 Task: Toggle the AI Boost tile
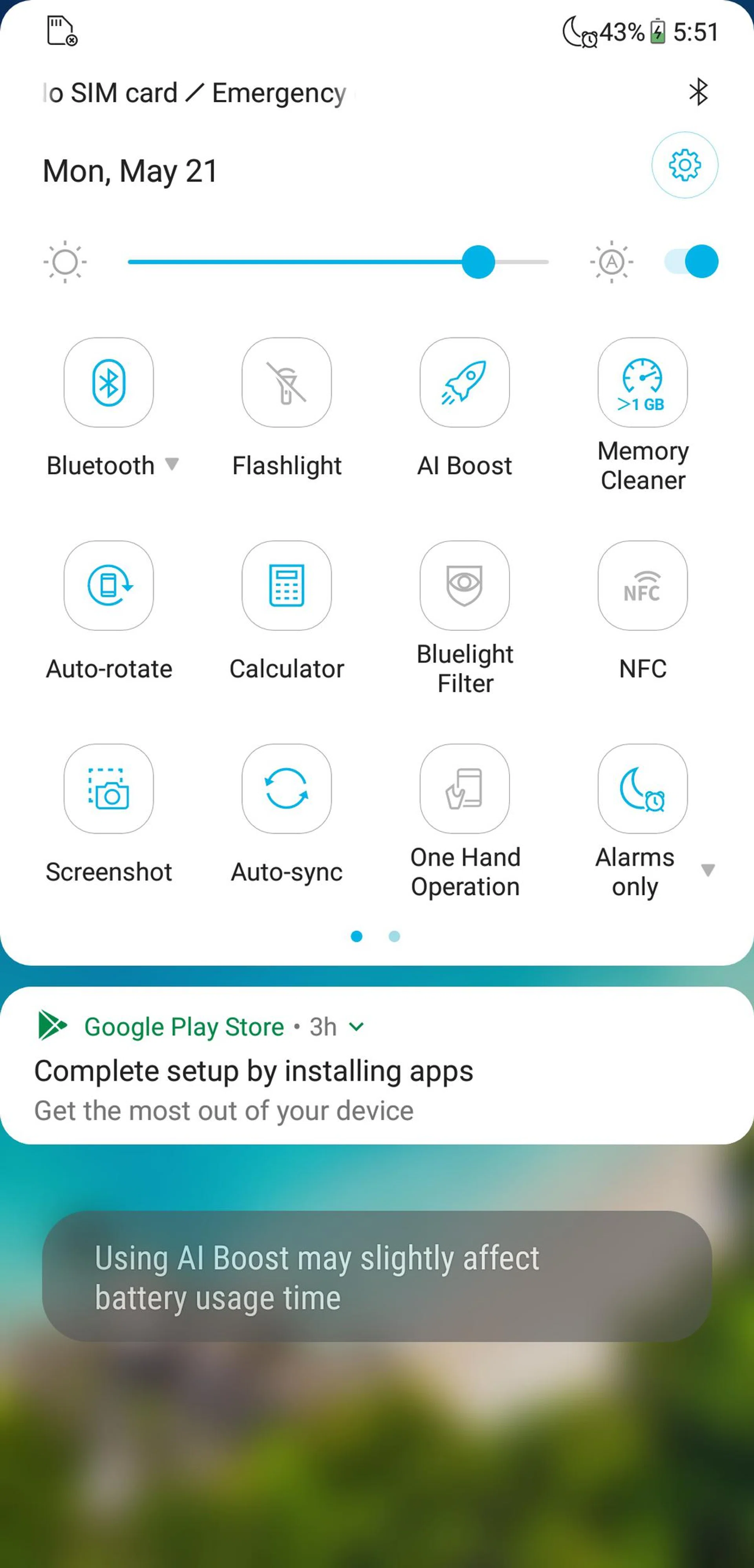[x=464, y=383]
